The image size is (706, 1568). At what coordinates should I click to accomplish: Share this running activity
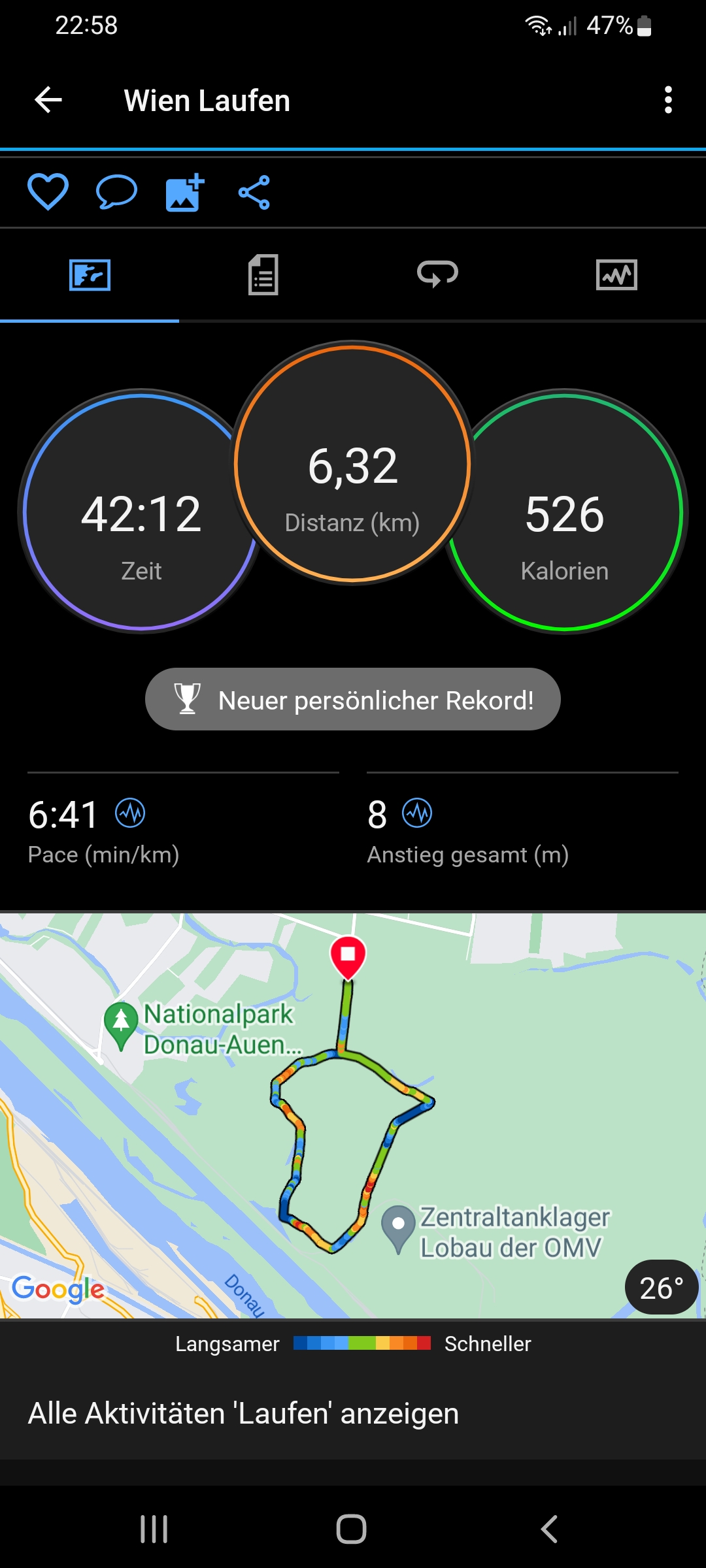(254, 192)
